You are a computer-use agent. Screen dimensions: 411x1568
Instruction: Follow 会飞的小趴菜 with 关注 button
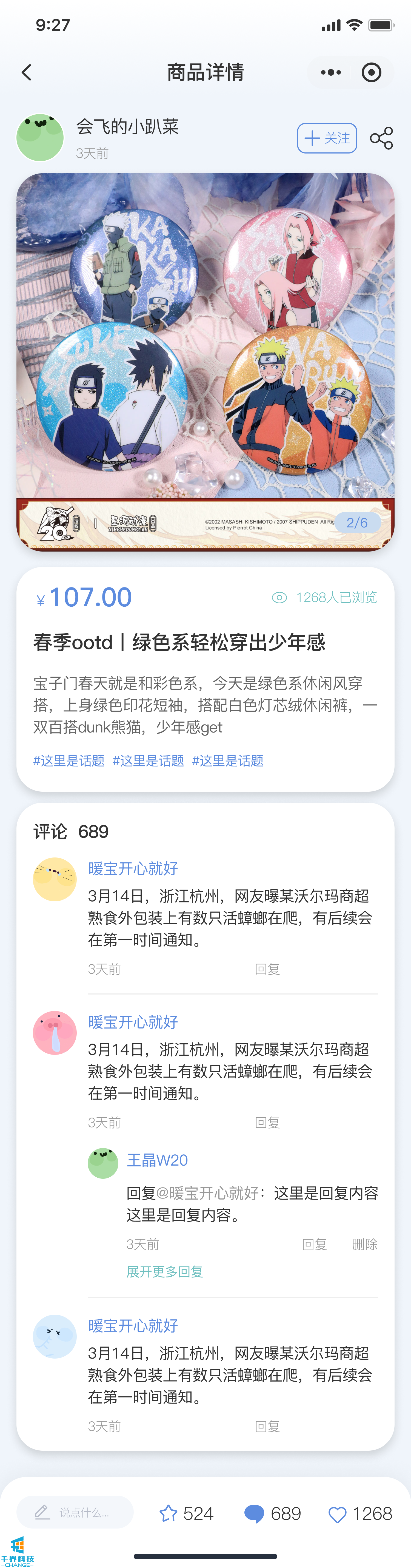(x=327, y=138)
